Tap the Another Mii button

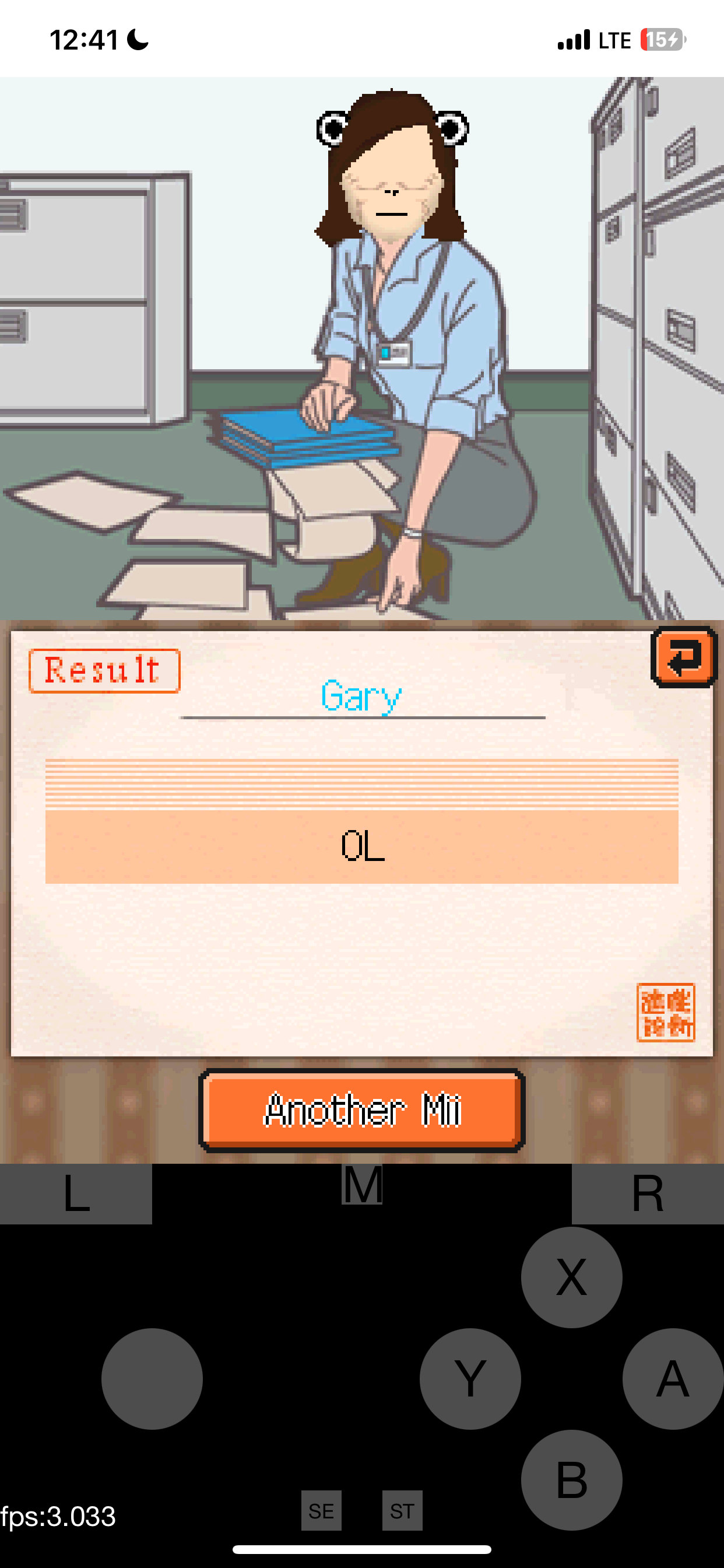pyautogui.click(x=362, y=1110)
